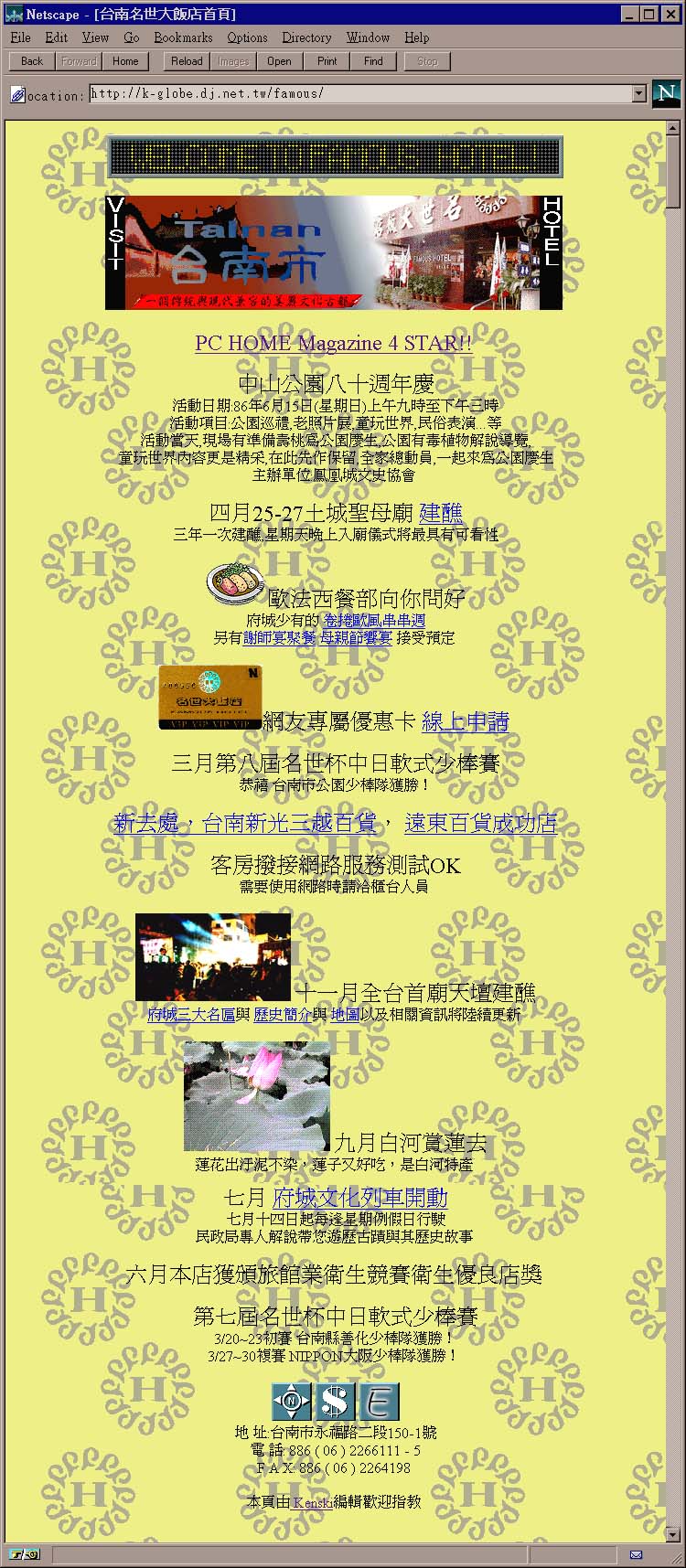Click the Kenski editor link
The height and width of the screenshot is (1568, 686).
[312, 1501]
